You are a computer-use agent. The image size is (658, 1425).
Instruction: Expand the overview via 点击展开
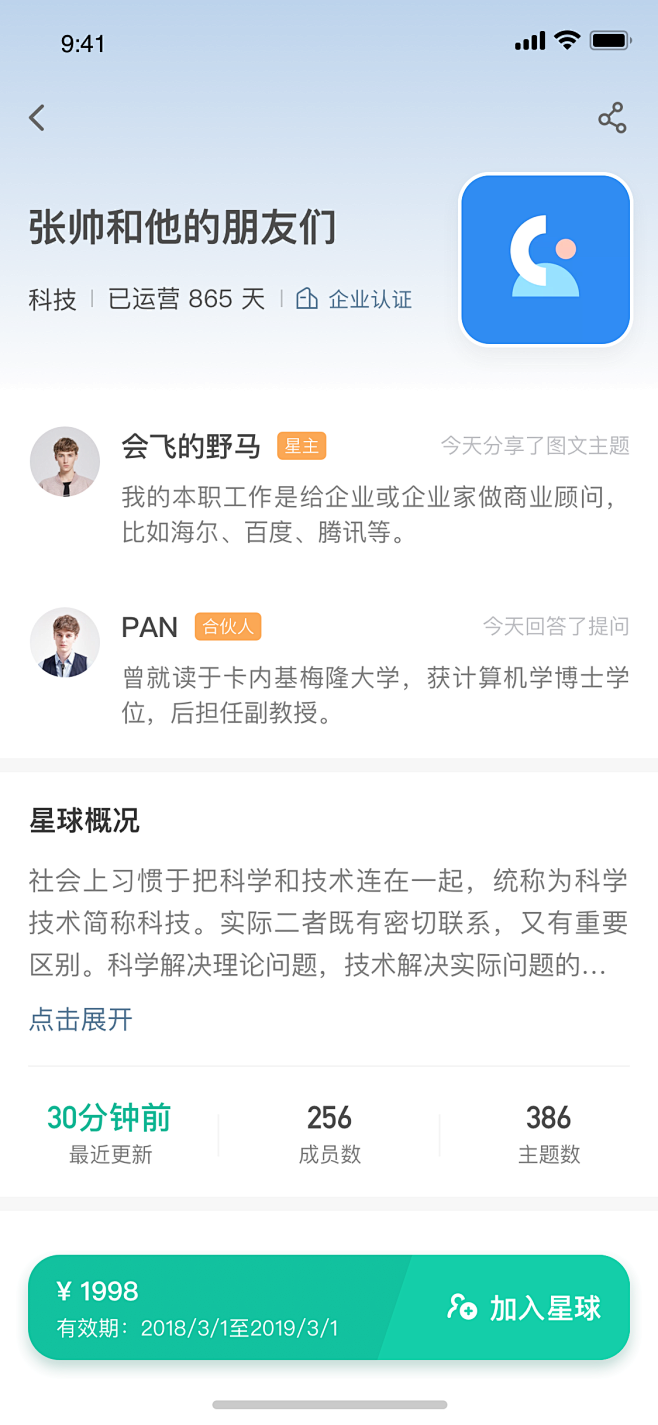point(81,1019)
